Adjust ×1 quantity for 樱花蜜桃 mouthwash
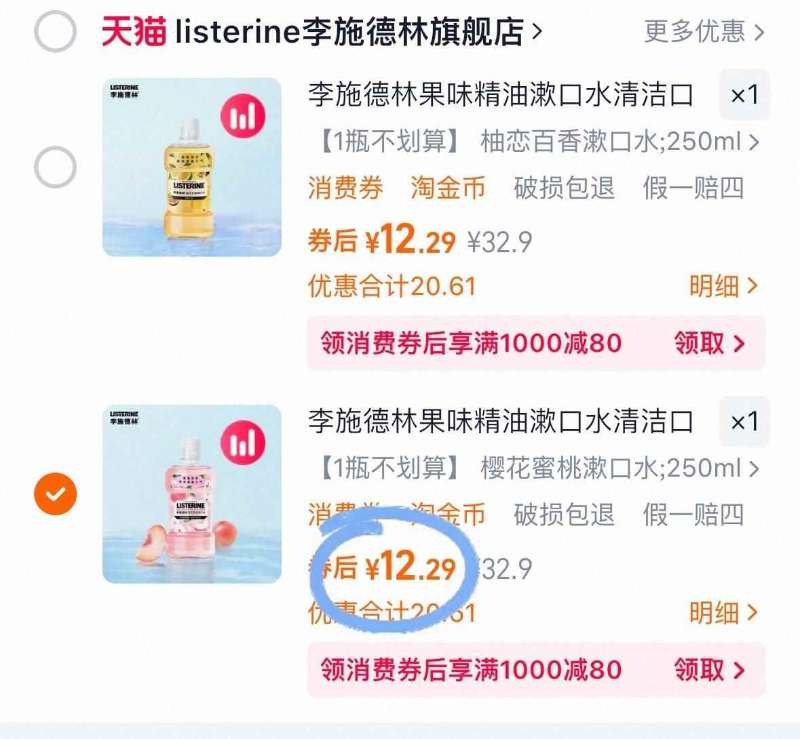Viewport: 800px width, 739px height. (x=744, y=422)
